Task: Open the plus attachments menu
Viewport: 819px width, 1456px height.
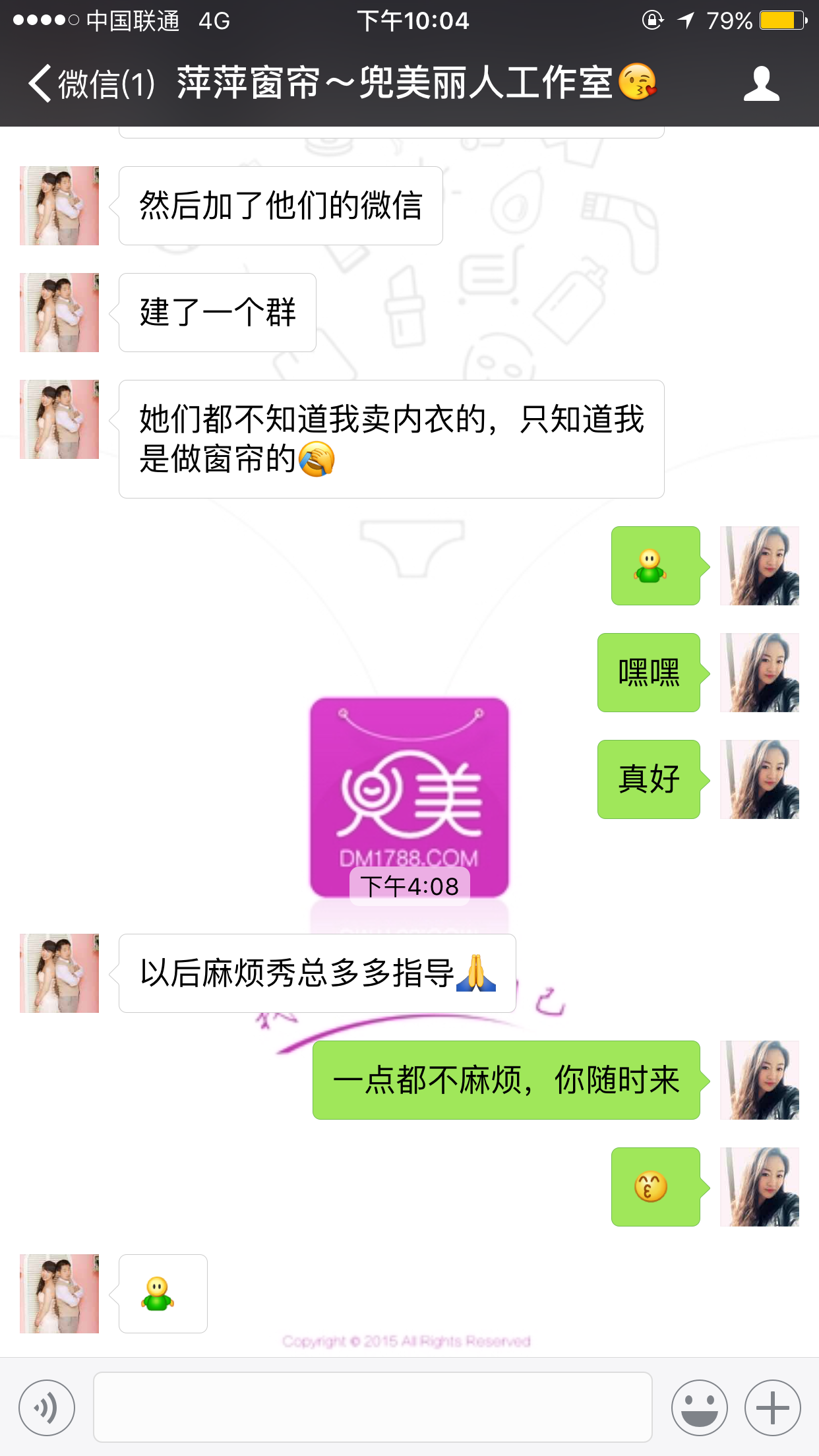Action: tap(773, 1408)
